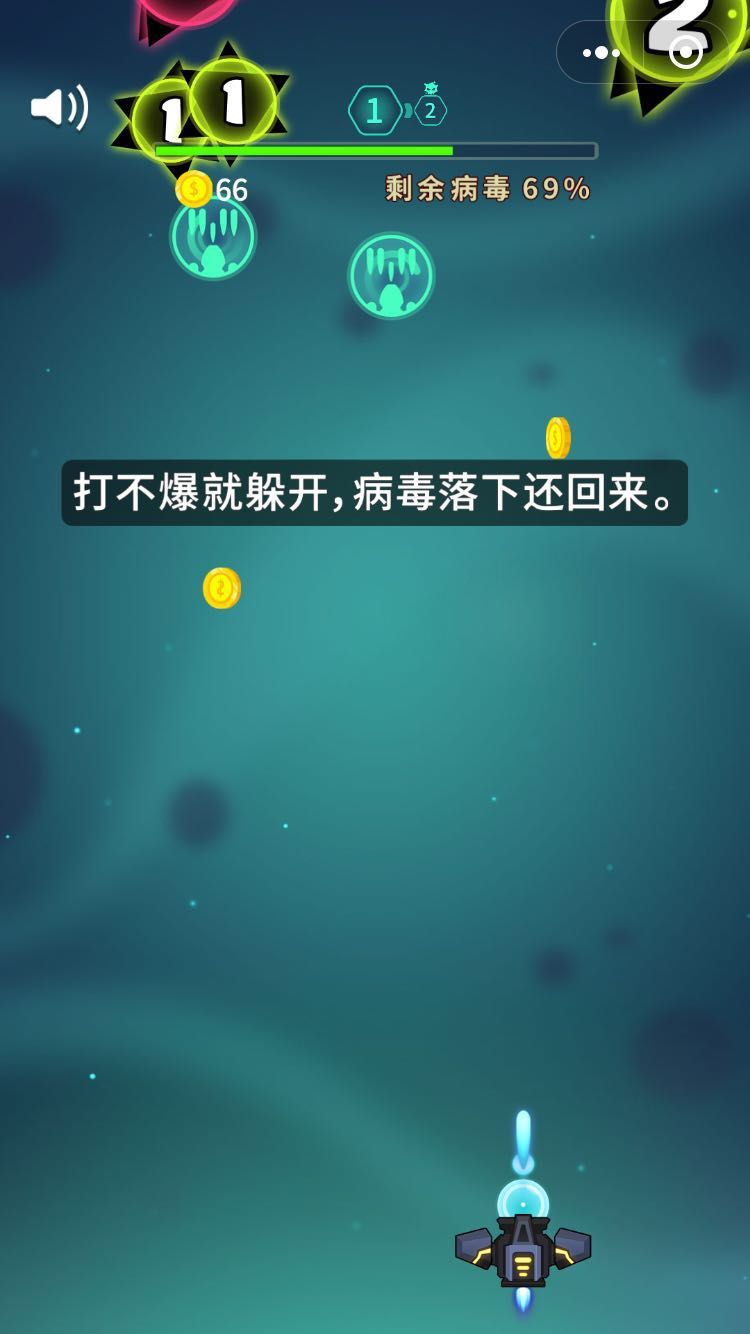This screenshot has width=750, height=1334.
Task: Mute the game sound
Action: click(59, 107)
